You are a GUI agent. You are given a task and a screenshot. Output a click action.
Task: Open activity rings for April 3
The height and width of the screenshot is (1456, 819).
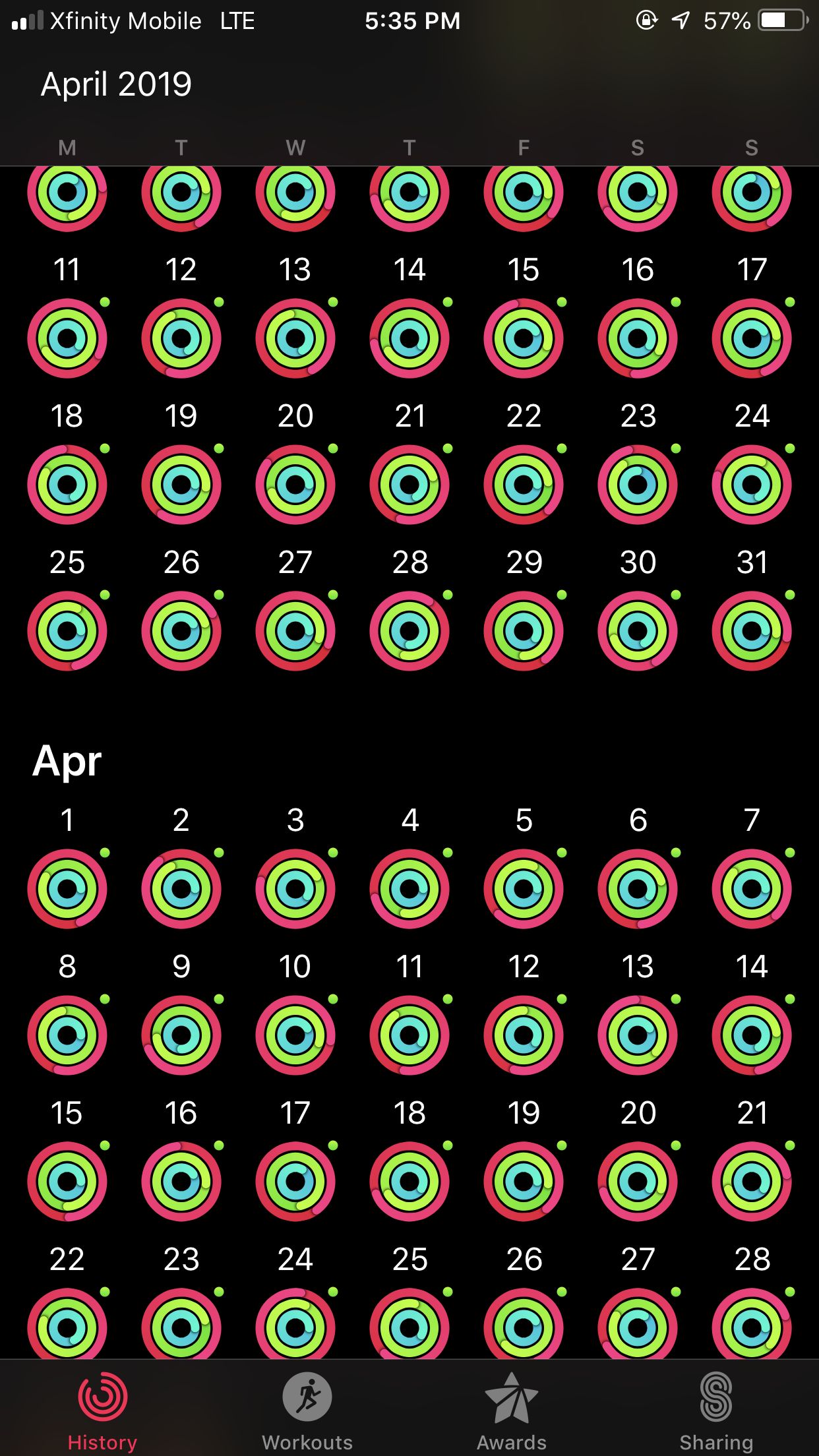pos(295,888)
